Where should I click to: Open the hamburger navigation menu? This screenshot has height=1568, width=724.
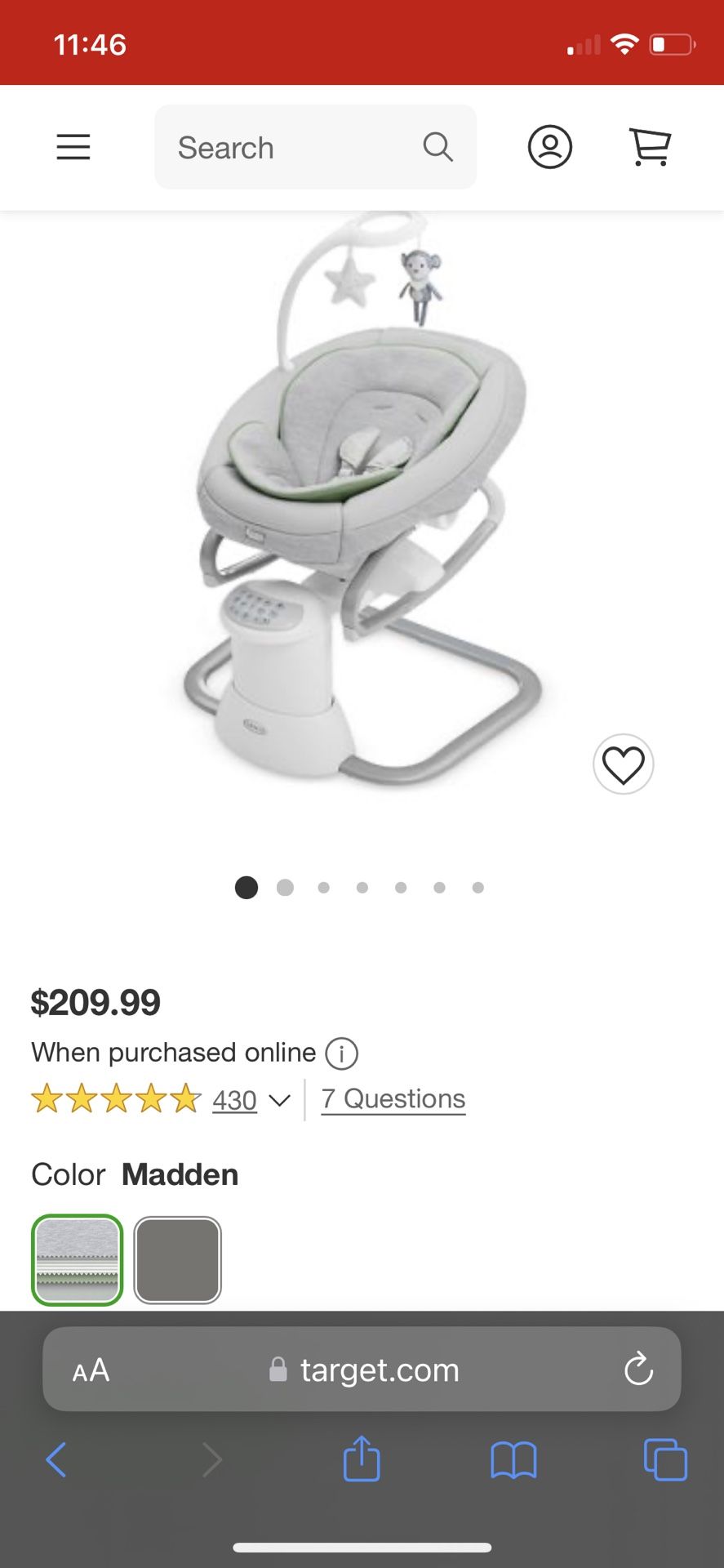pos(73,147)
